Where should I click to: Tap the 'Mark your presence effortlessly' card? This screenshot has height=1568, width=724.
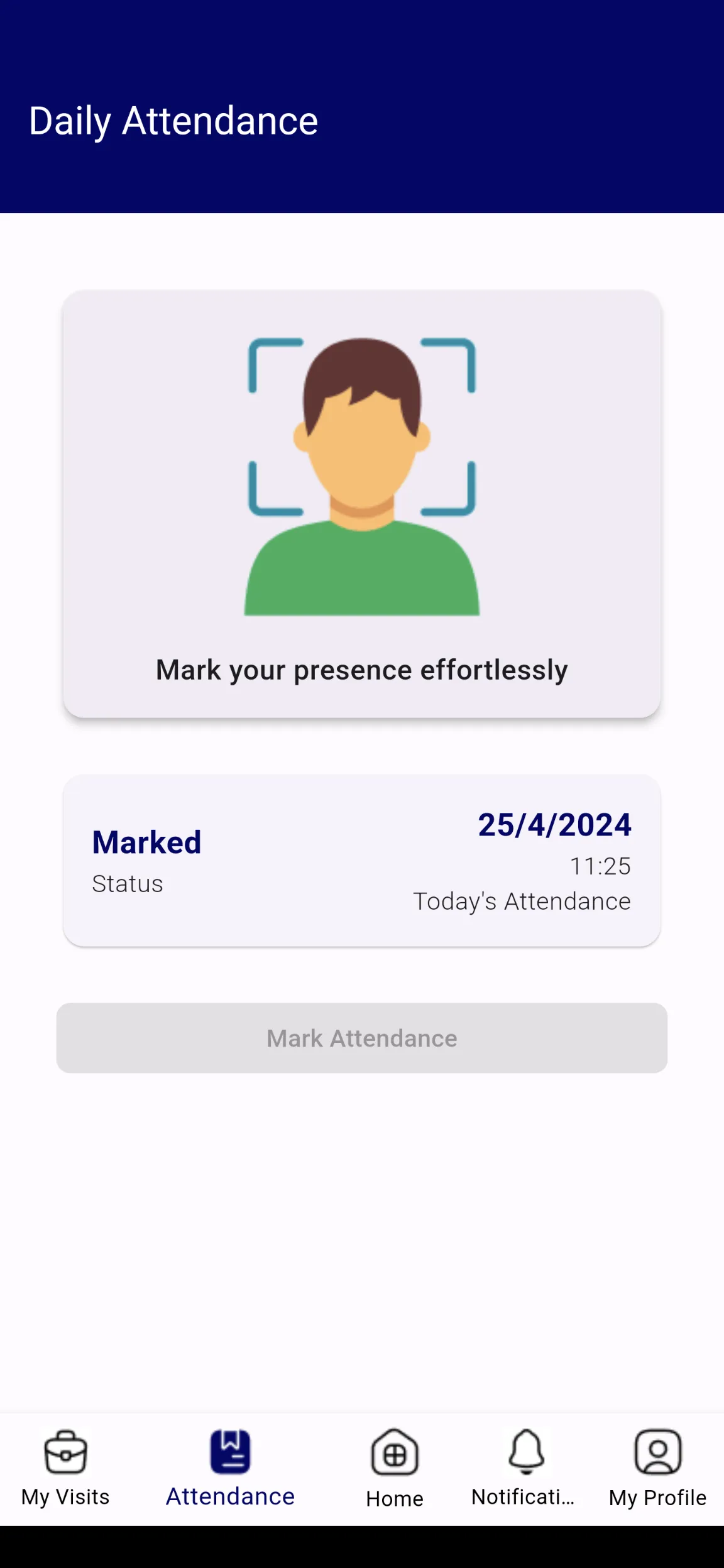(362, 669)
